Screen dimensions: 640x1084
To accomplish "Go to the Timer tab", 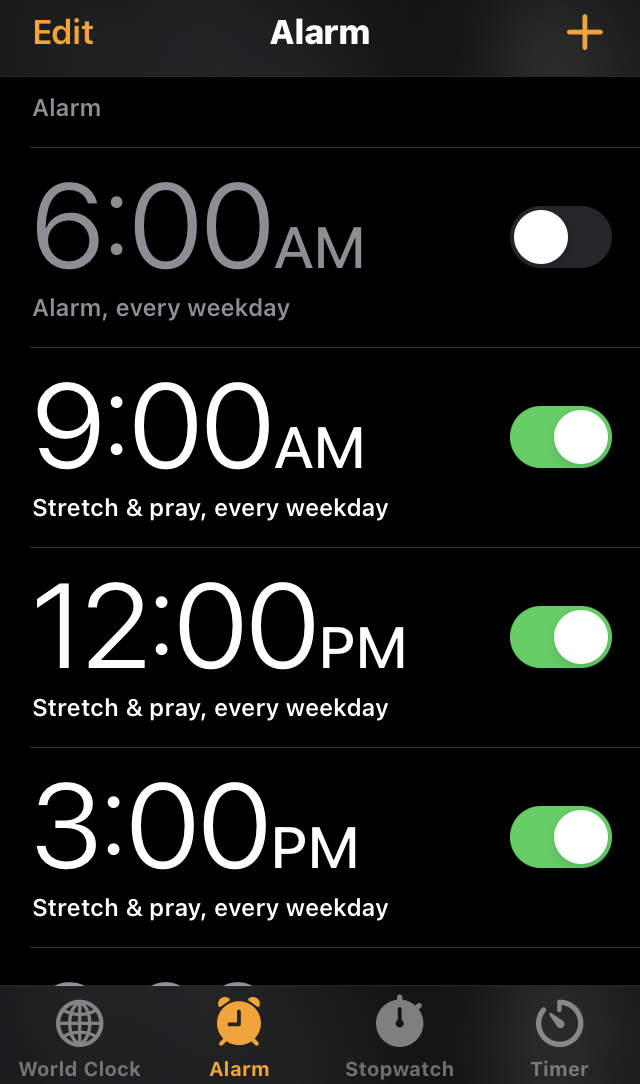I will coord(559,1038).
